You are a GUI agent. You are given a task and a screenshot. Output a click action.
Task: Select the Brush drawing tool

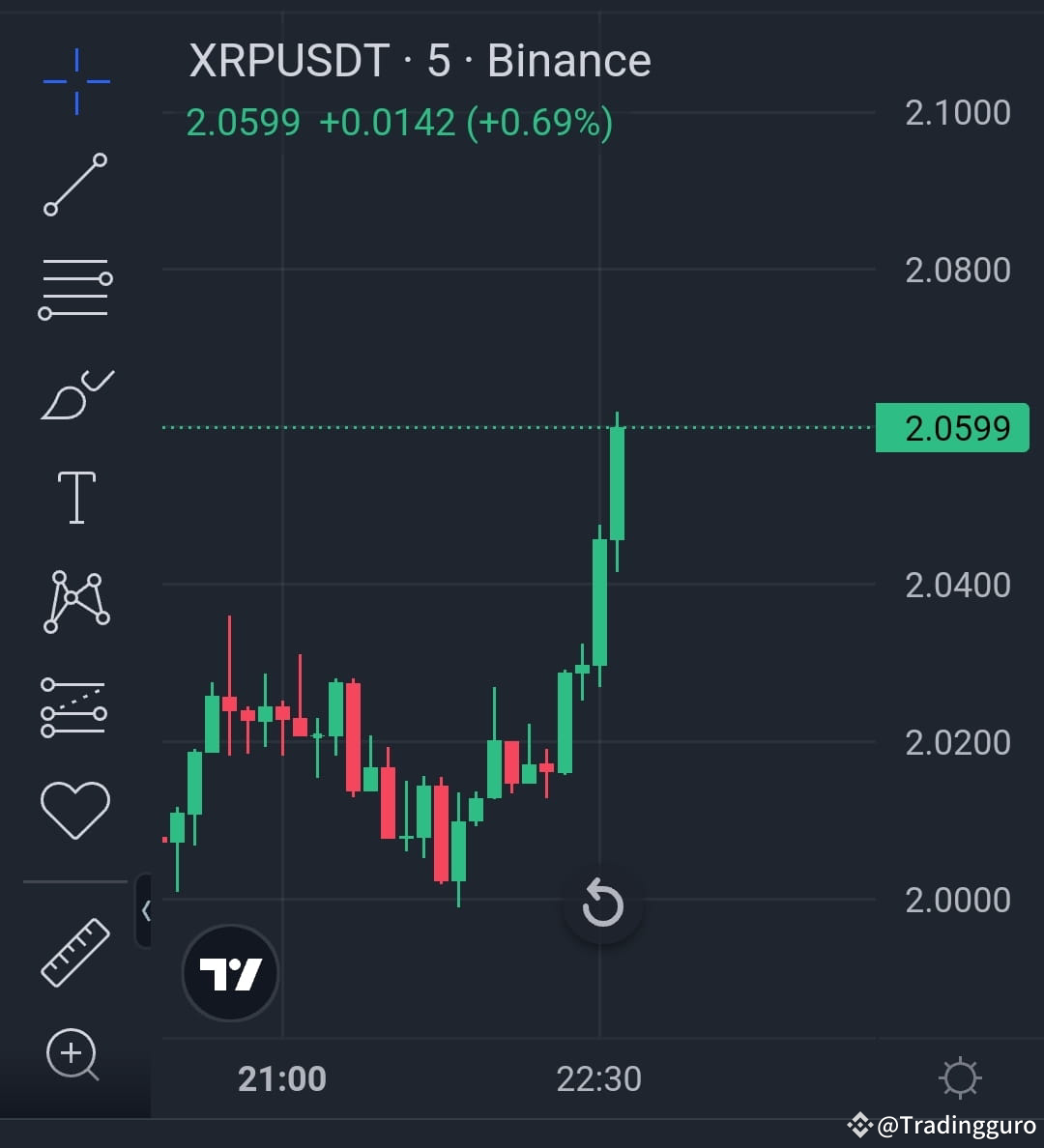[74, 391]
